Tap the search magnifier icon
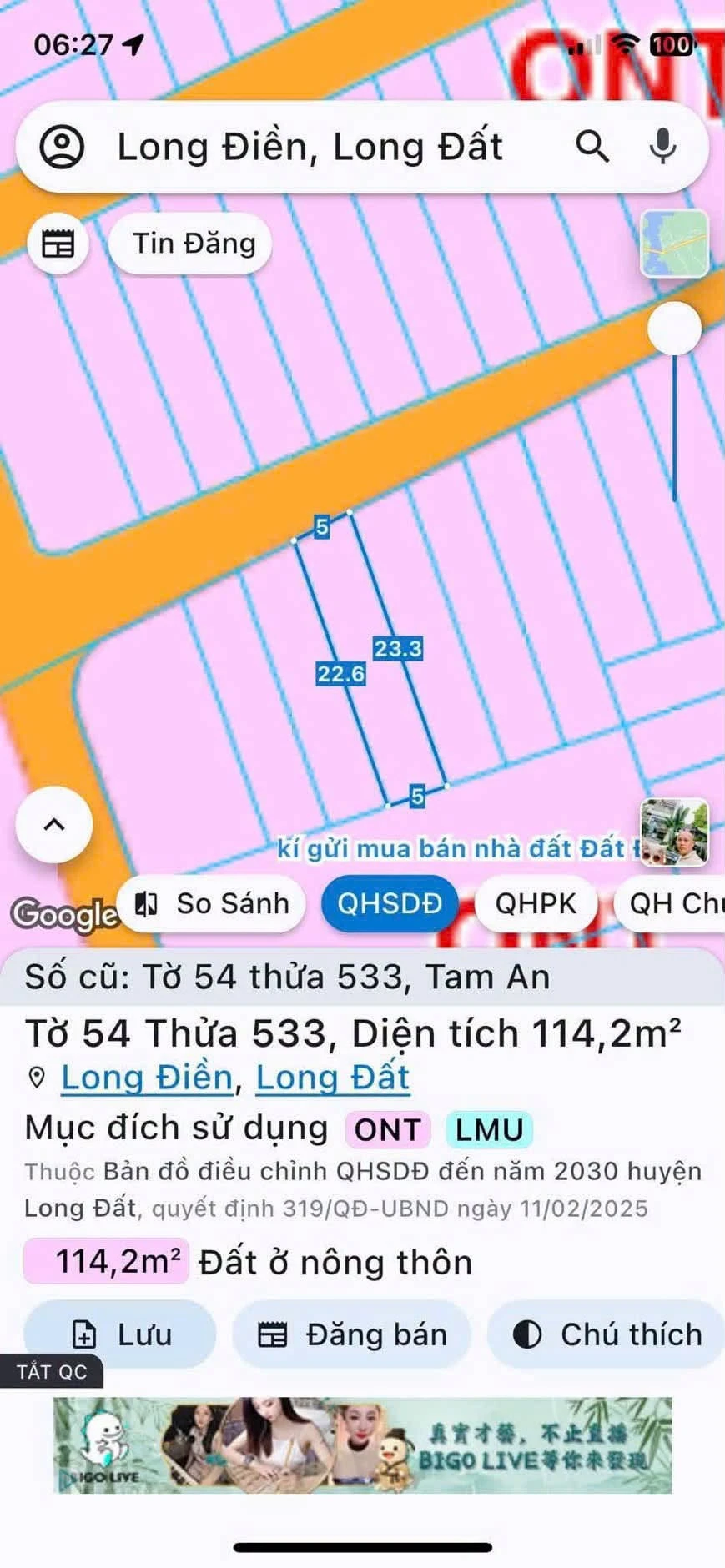 592,147
